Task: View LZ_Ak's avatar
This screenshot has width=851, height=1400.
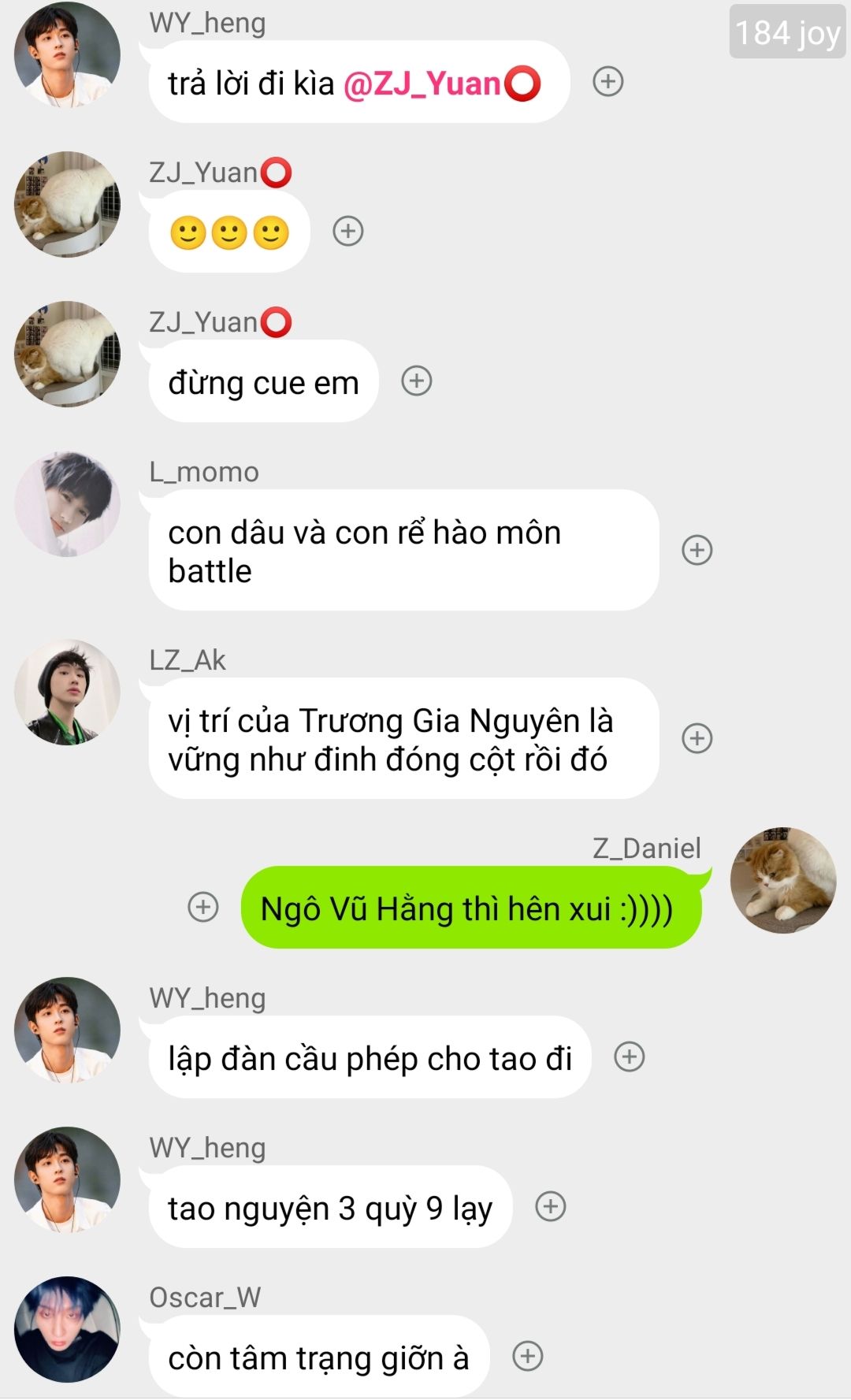Action: [x=68, y=693]
